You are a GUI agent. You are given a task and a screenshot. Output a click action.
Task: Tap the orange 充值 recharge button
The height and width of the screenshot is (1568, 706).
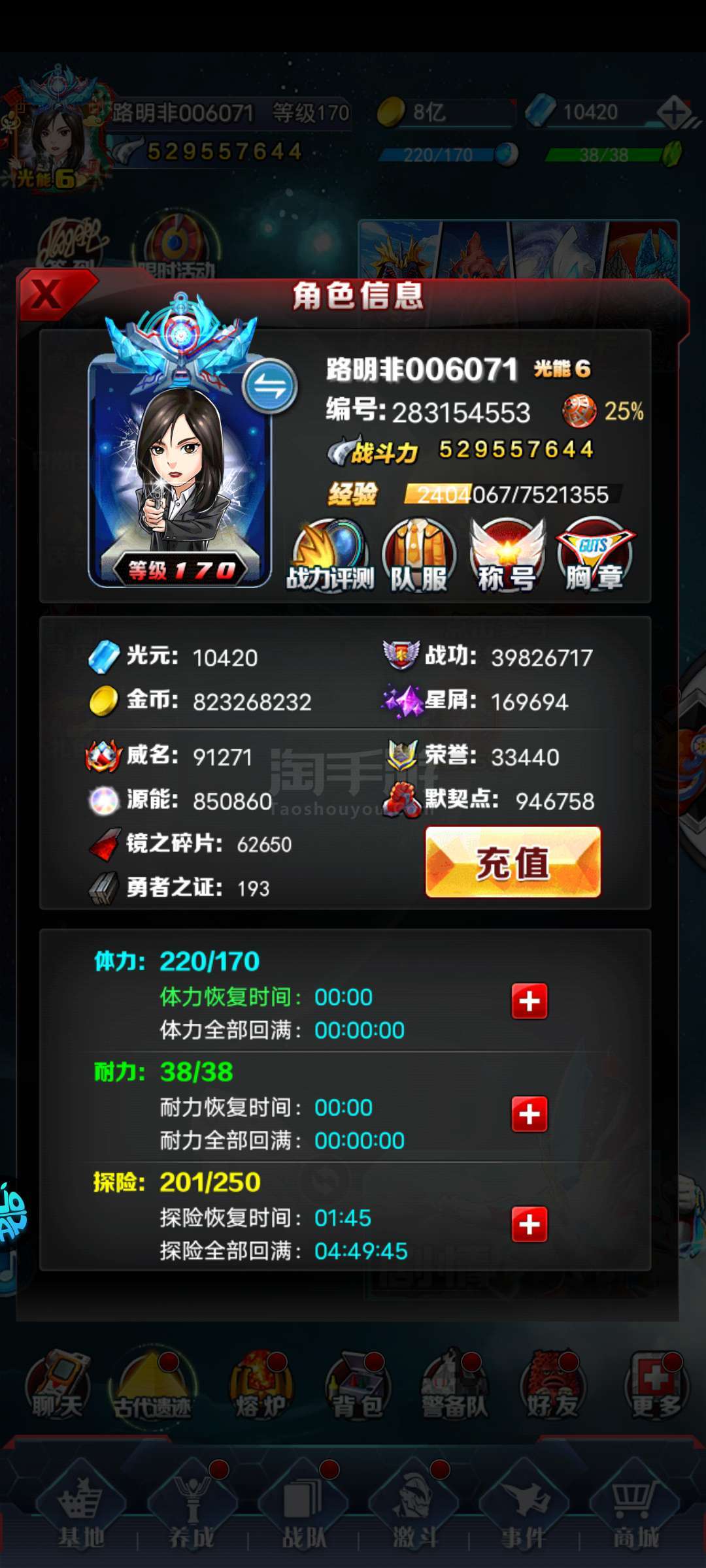tap(513, 862)
